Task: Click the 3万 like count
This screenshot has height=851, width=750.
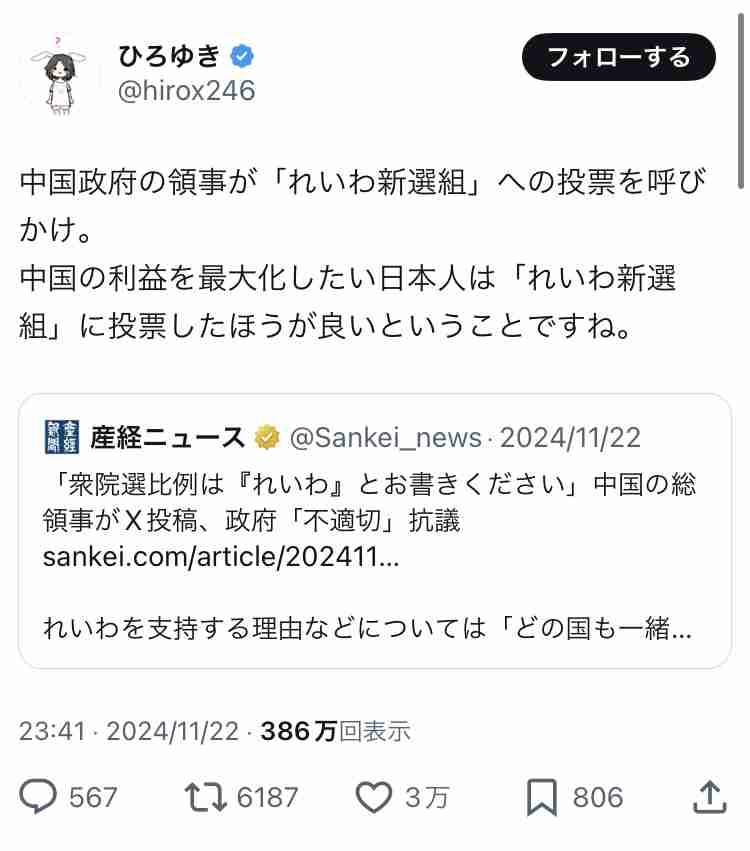Action: click(424, 797)
